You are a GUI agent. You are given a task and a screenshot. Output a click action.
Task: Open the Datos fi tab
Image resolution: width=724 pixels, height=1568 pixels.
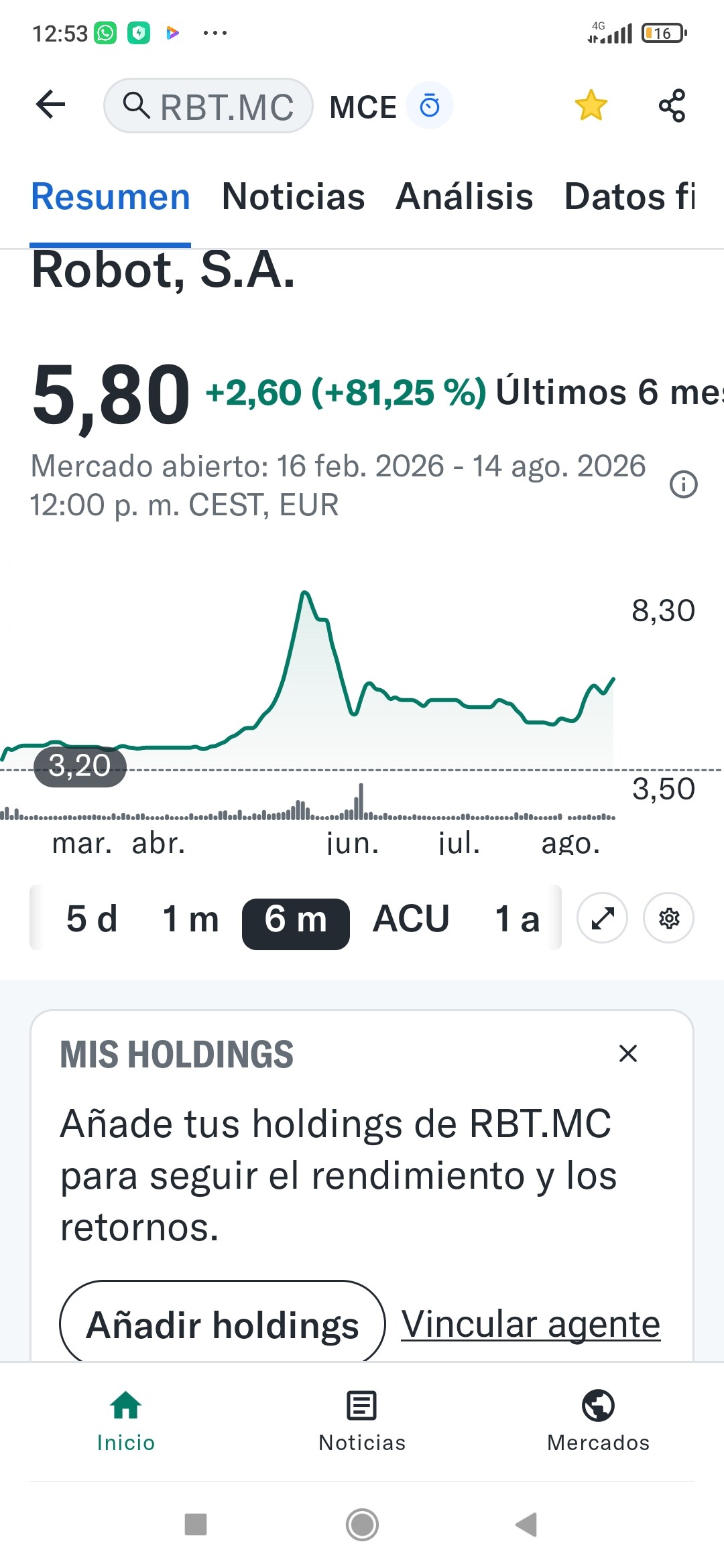click(x=630, y=197)
